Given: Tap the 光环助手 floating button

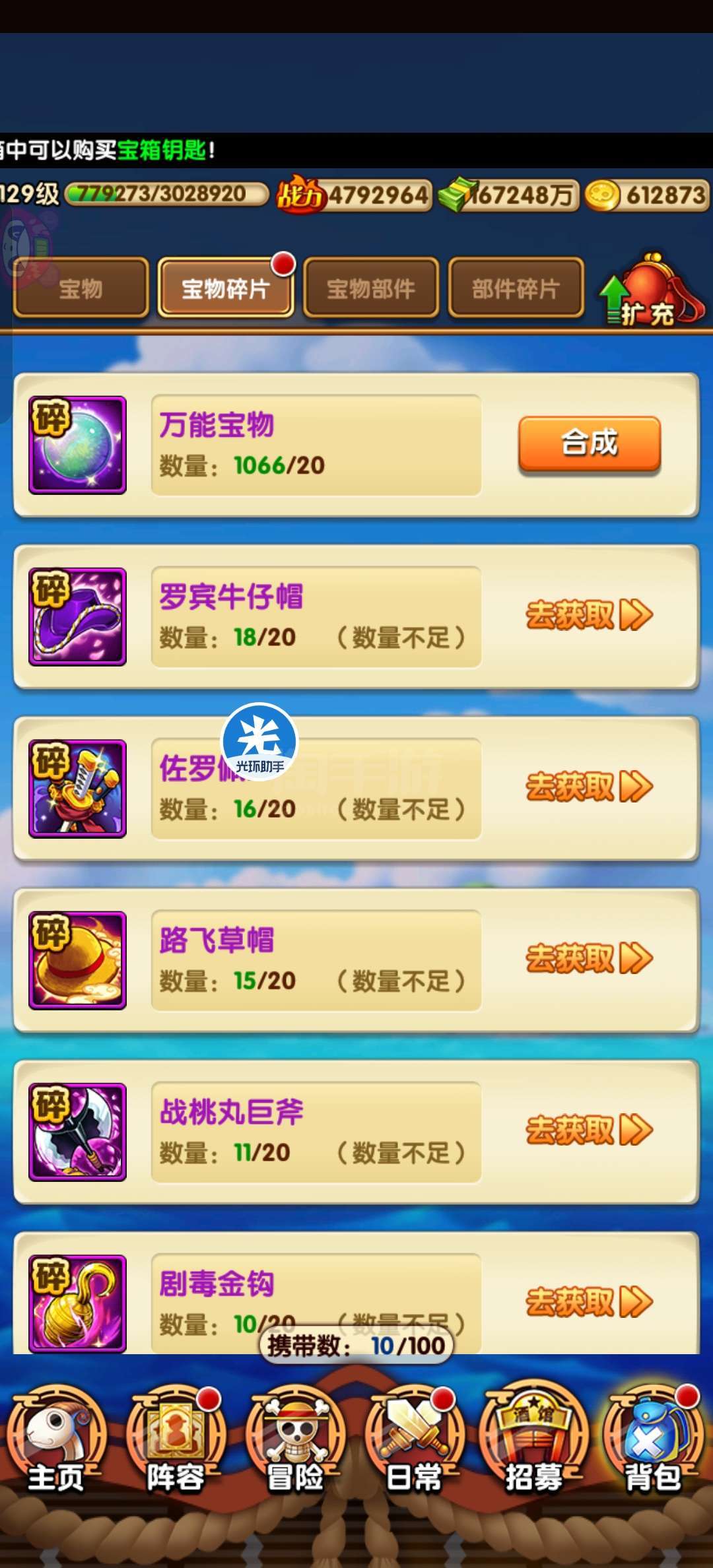Looking at the screenshot, I should pos(259,742).
